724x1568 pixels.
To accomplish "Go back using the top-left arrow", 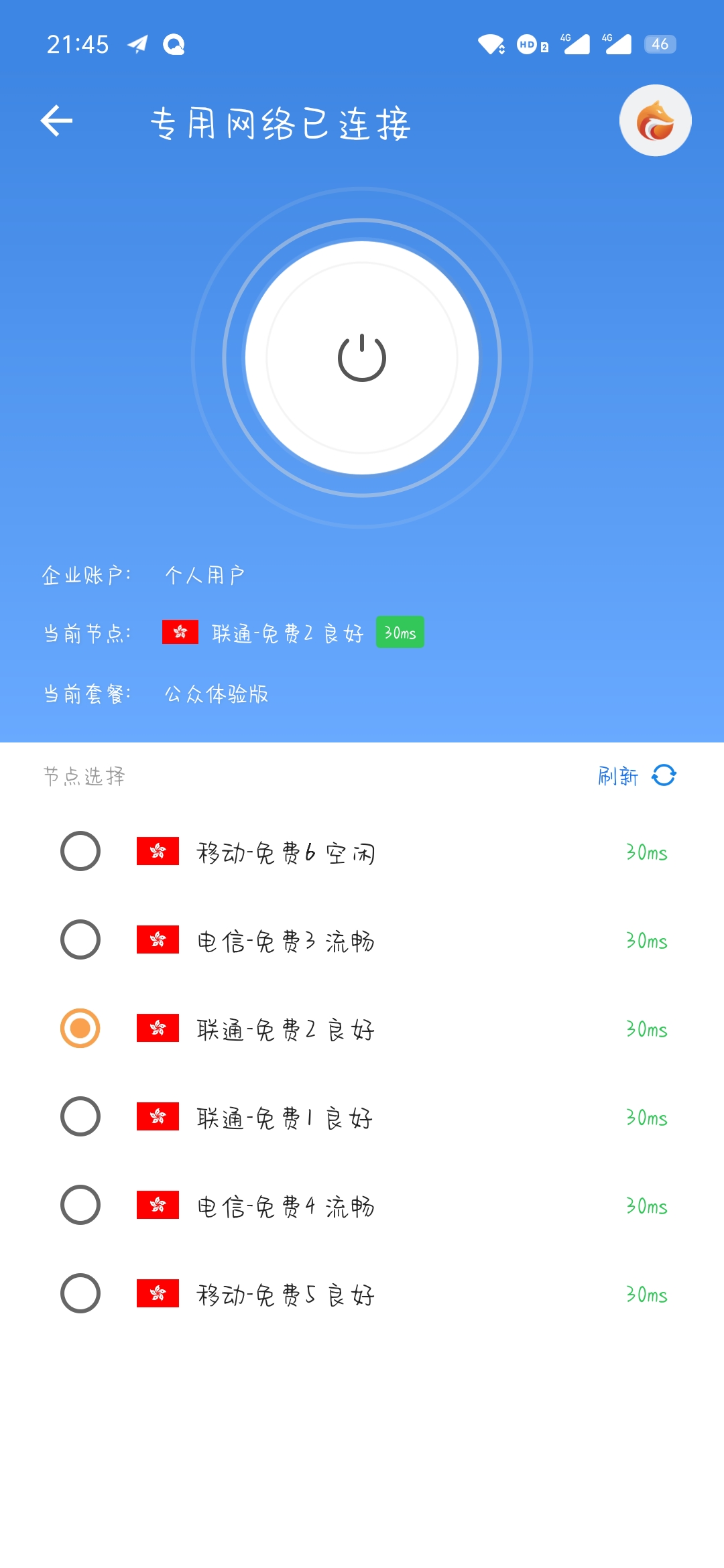I will 57,121.
